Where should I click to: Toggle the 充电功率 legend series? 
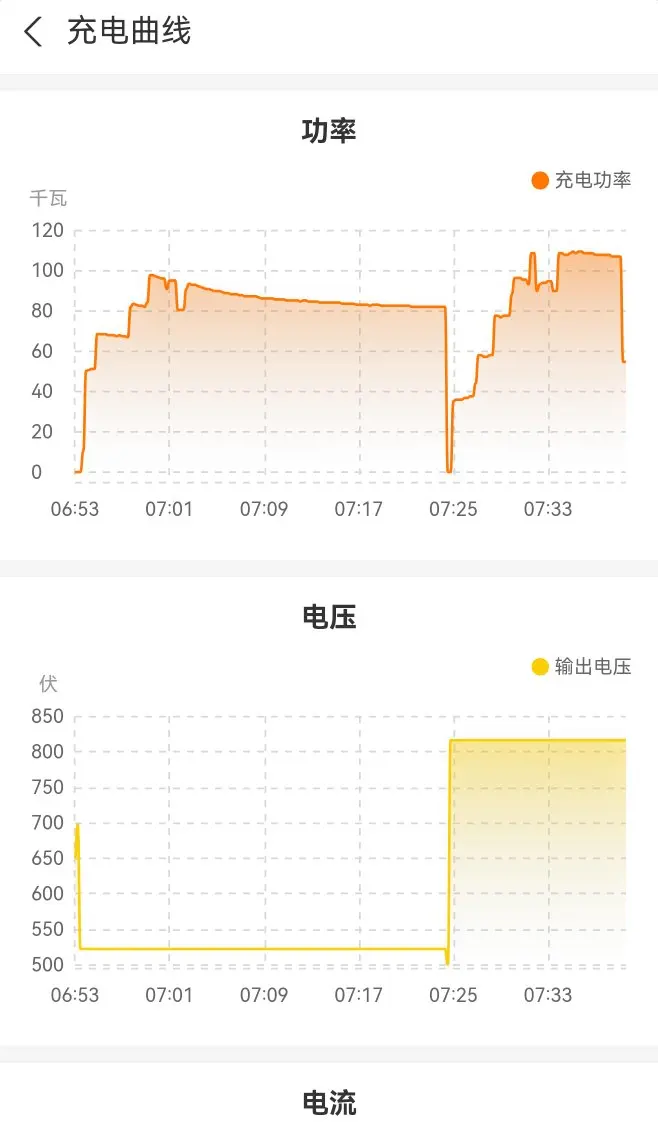click(x=581, y=180)
